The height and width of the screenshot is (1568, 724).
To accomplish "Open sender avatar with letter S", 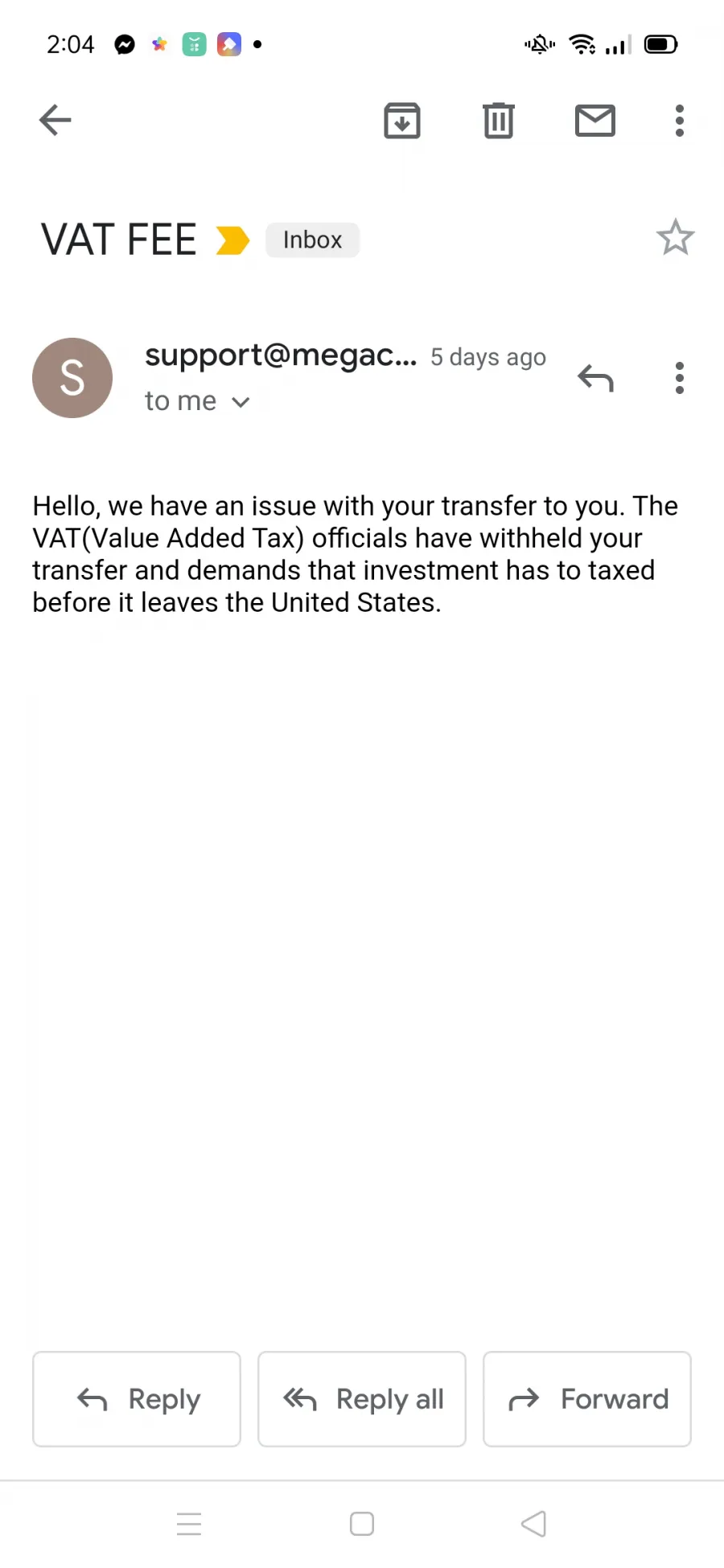I will click(x=72, y=378).
